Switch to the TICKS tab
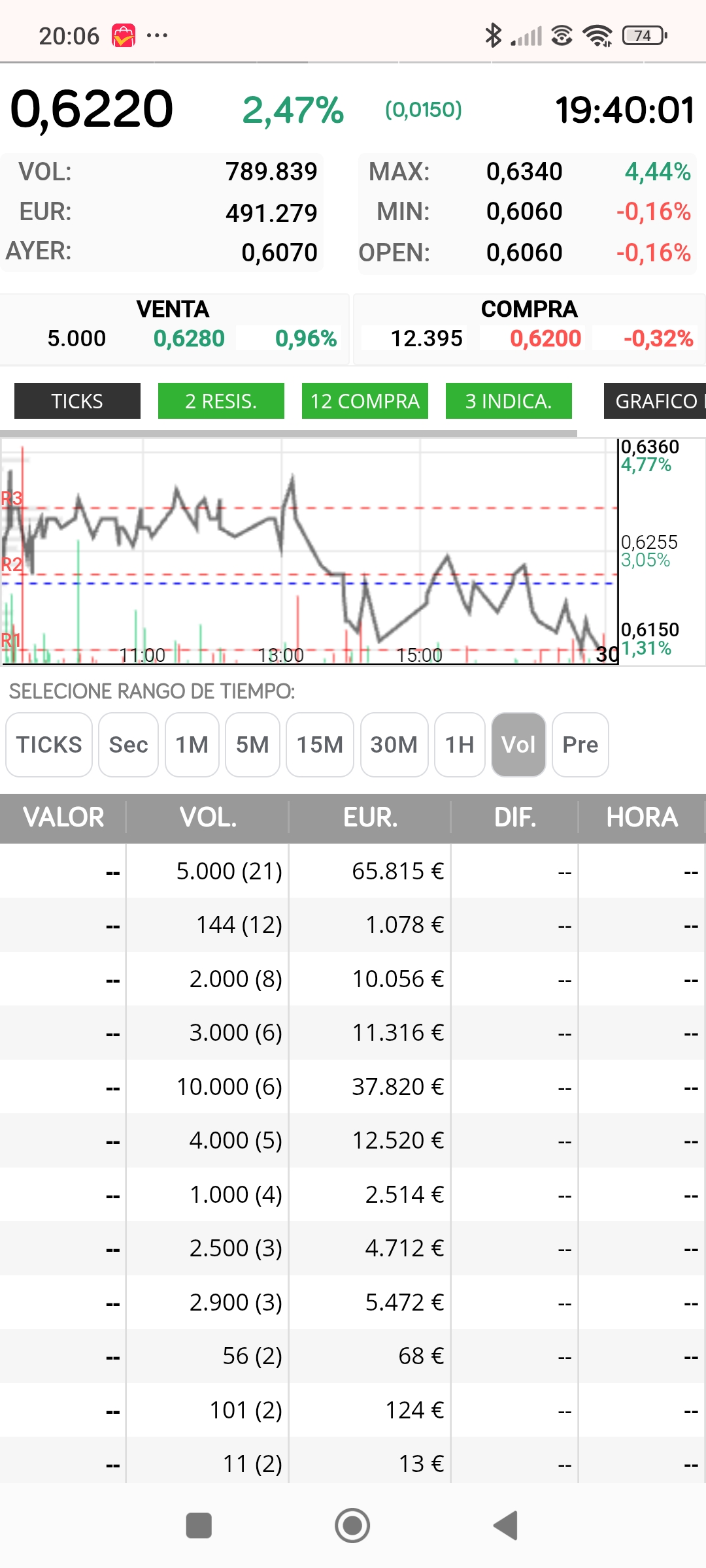 (x=77, y=400)
